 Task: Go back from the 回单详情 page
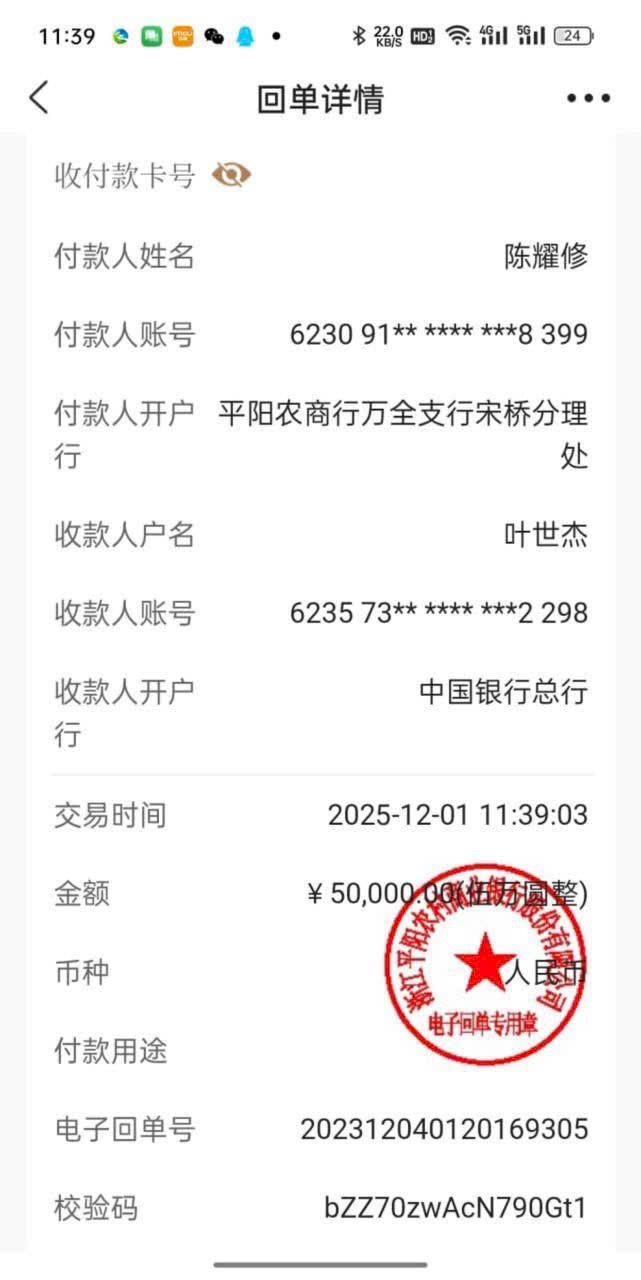pyautogui.click(x=39, y=98)
